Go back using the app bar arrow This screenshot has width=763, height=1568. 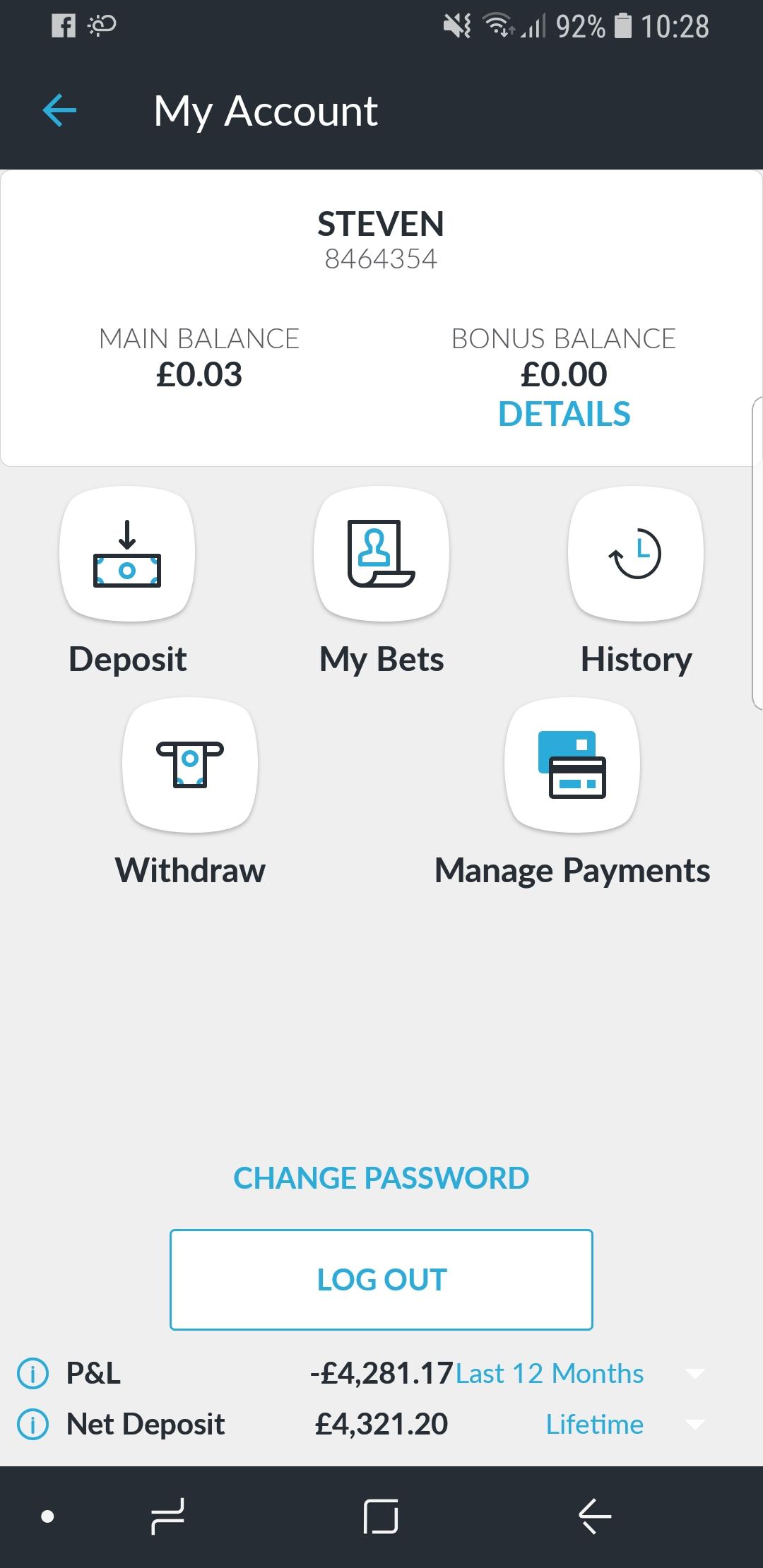point(59,111)
